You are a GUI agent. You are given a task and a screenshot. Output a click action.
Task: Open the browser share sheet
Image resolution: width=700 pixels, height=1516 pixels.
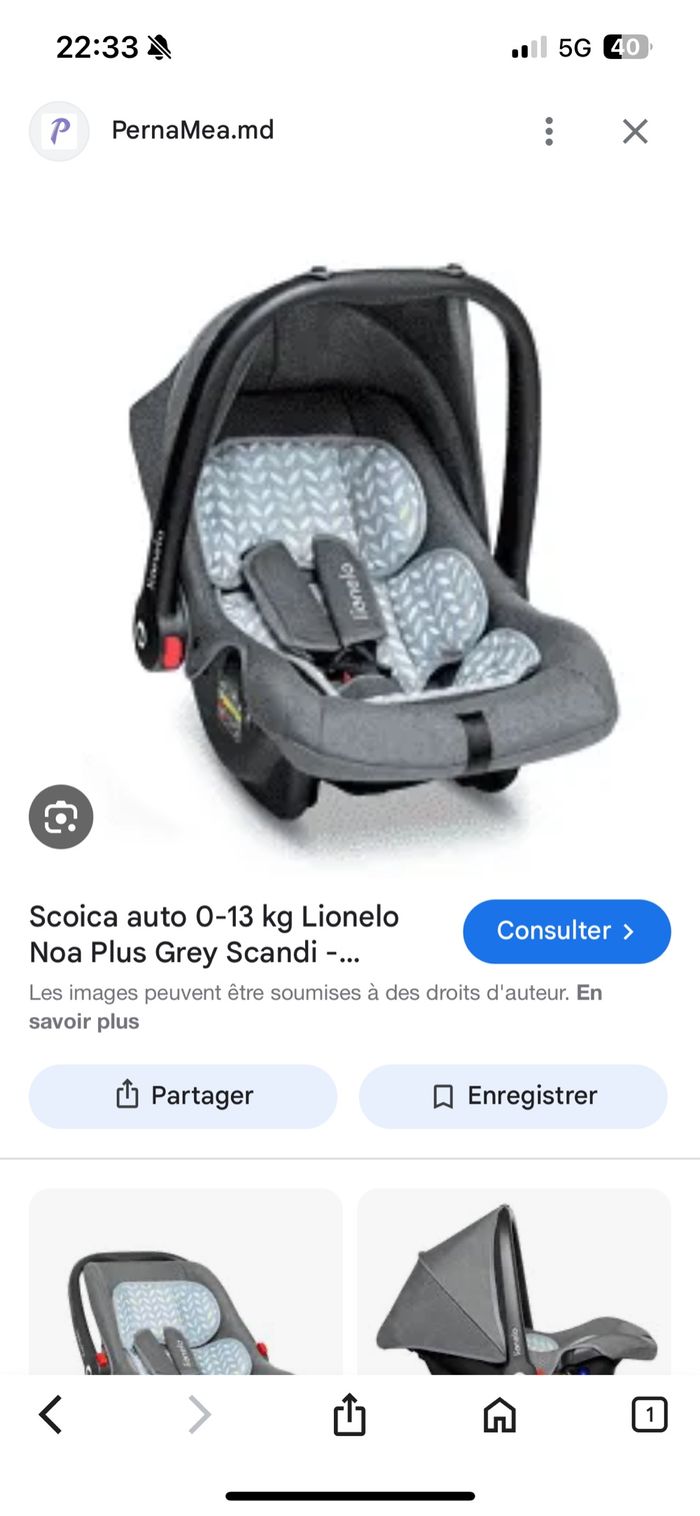(349, 1415)
